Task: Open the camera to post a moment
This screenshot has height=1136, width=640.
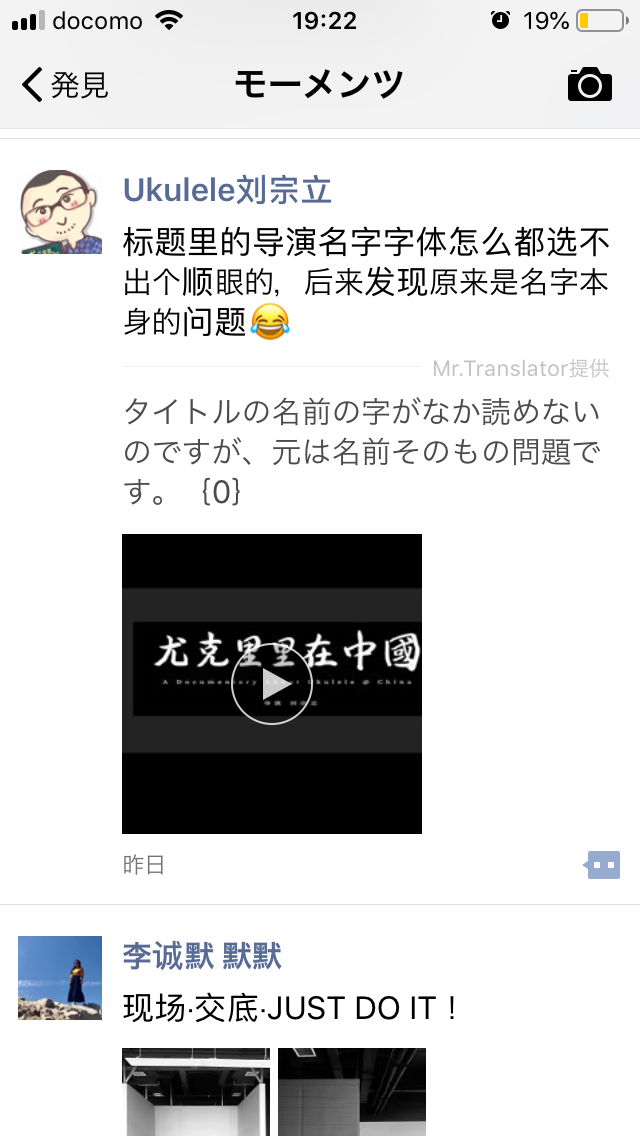Action: click(589, 85)
